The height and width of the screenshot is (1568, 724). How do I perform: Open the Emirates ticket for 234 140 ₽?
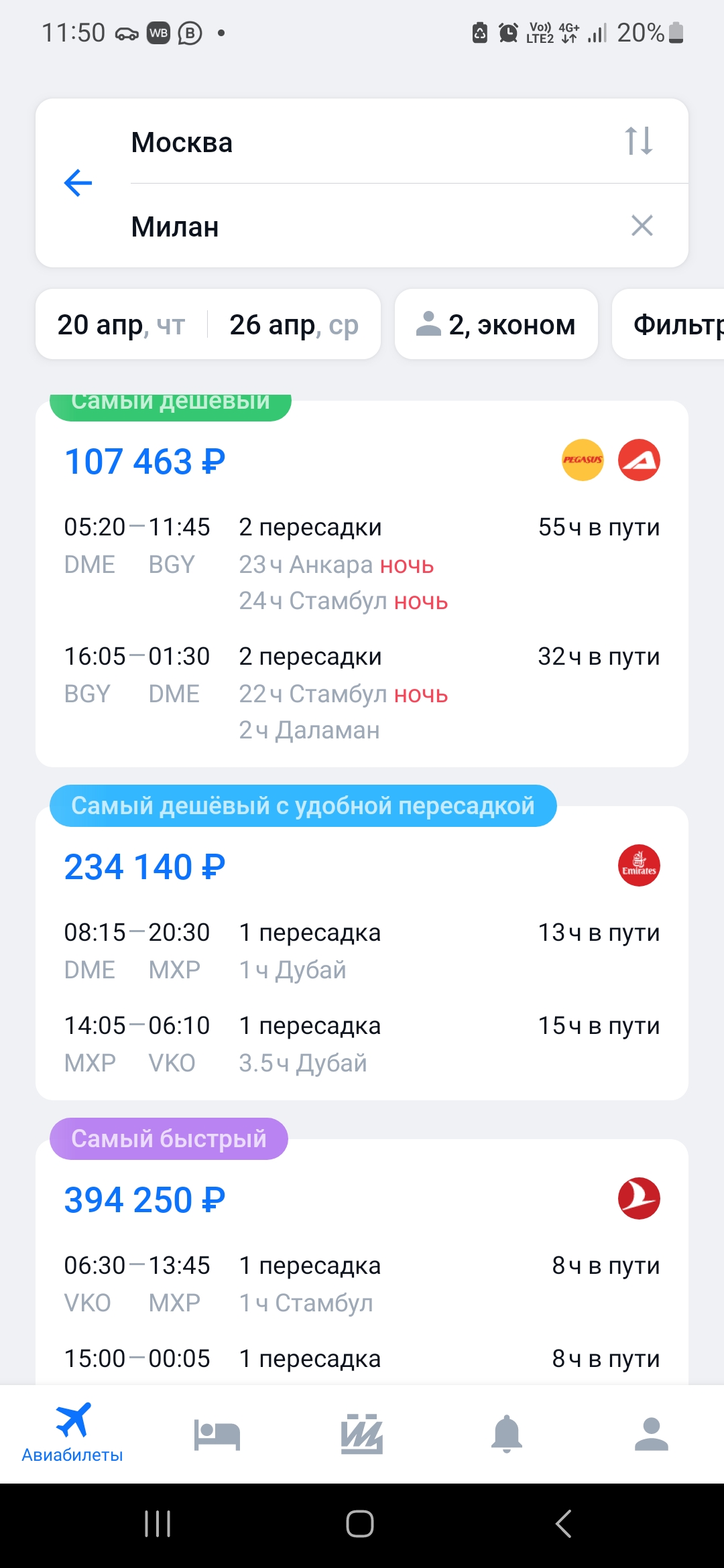click(362, 953)
